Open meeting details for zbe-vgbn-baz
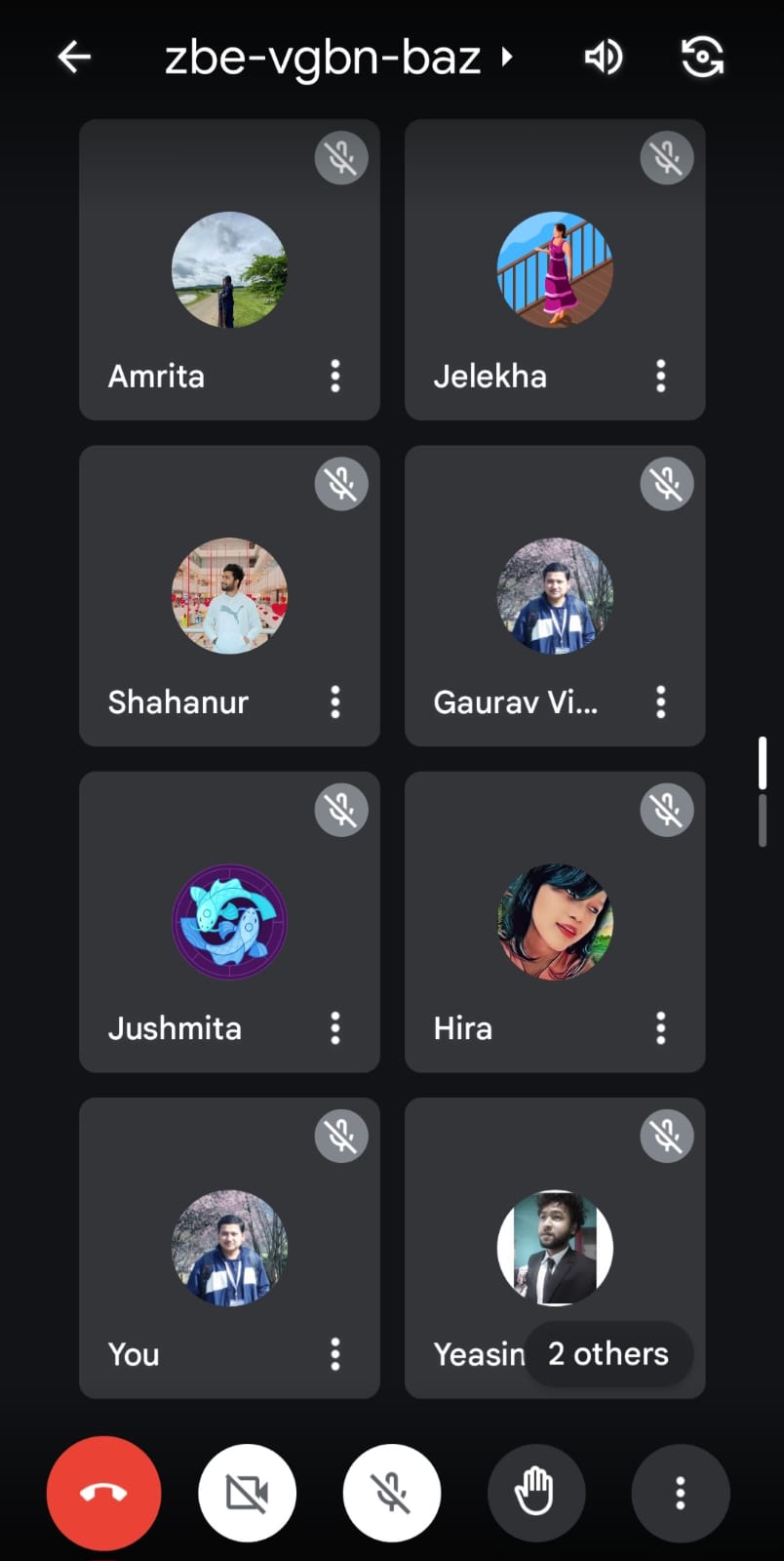Image resolution: width=784 pixels, height=1561 pixels. pos(336,59)
